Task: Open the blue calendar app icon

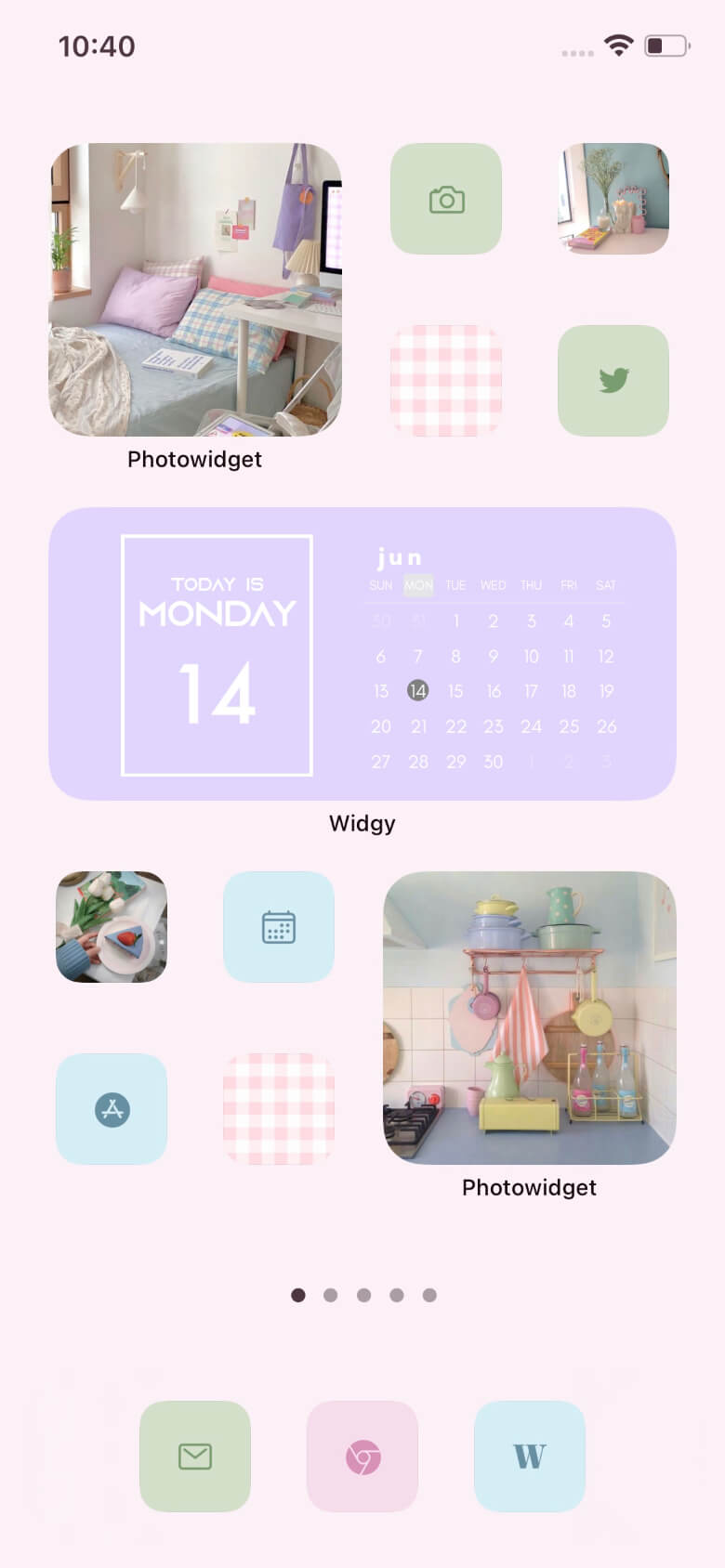Action: coord(279,927)
